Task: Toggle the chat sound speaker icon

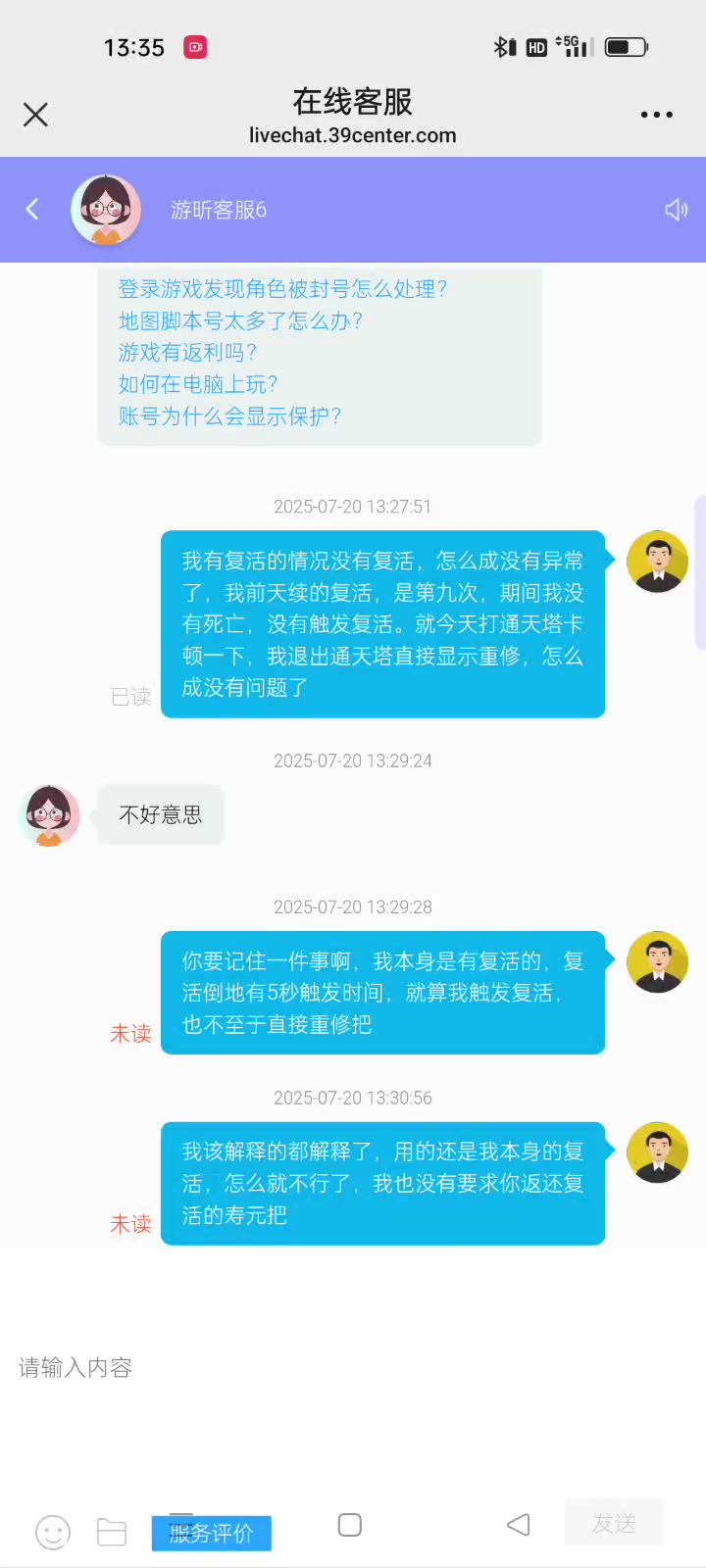Action: [x=677, y=210]
